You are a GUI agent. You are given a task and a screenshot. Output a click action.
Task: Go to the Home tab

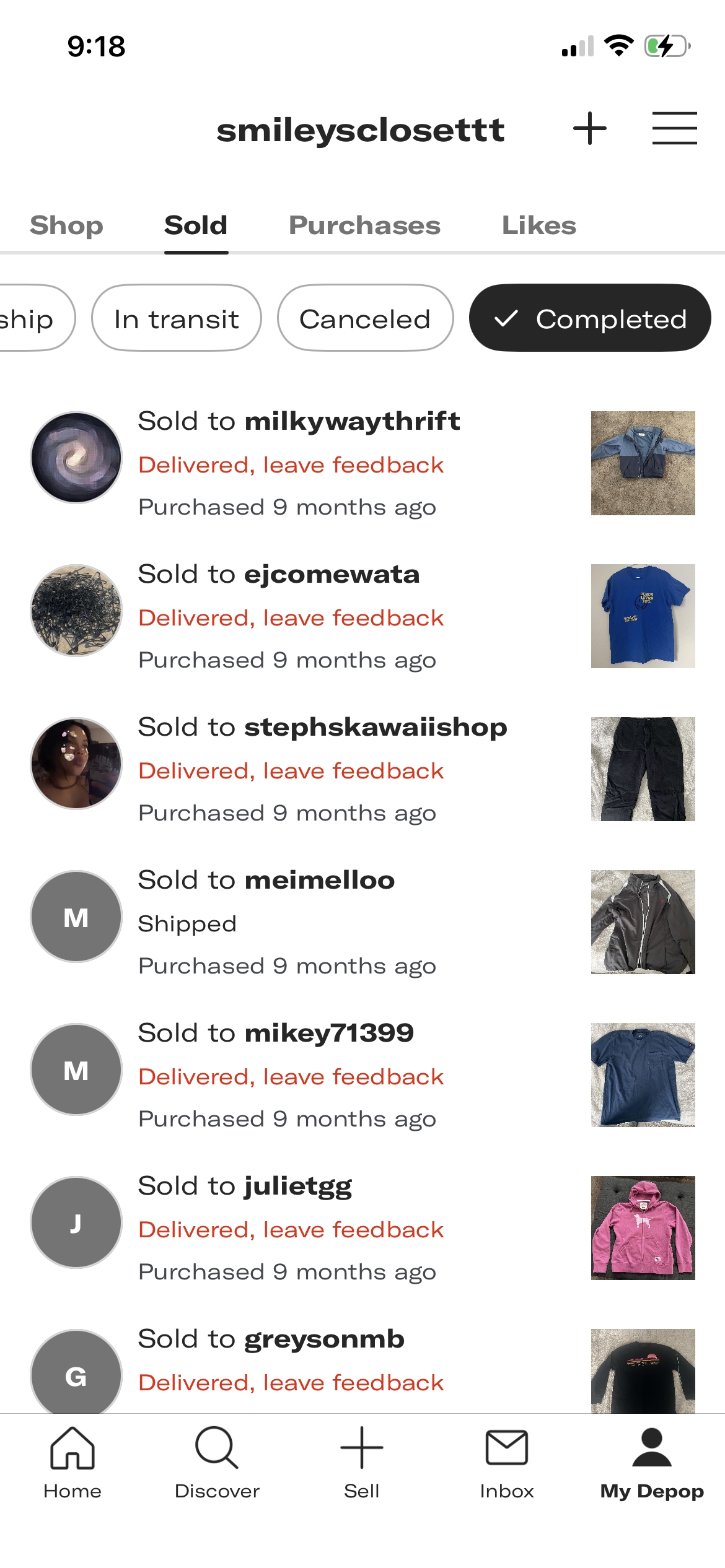tap(72, 1463)
